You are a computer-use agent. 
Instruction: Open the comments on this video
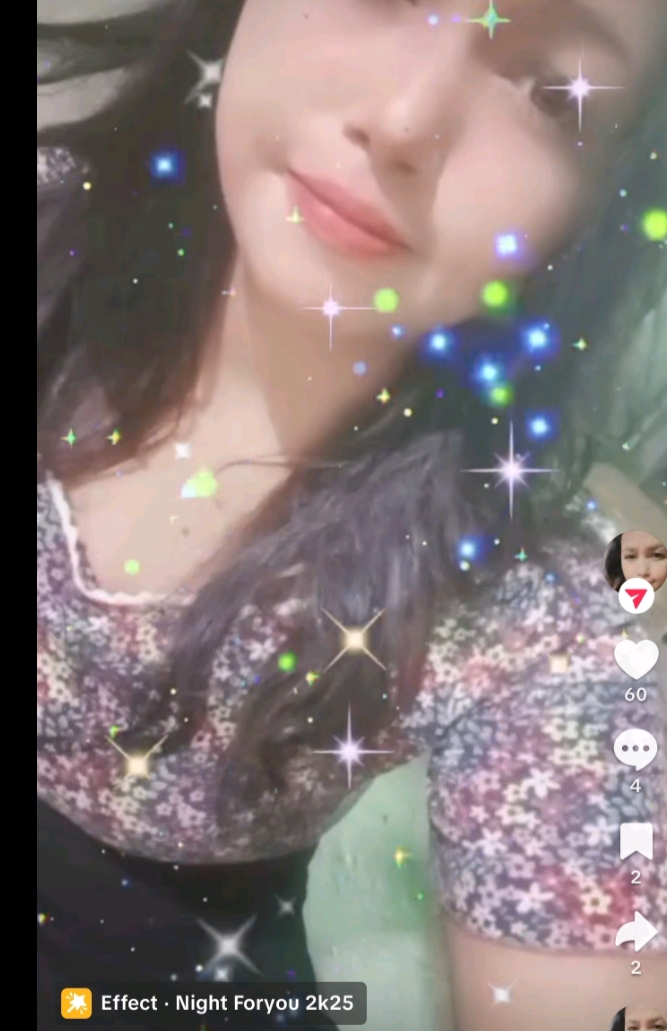click(636, 750)
